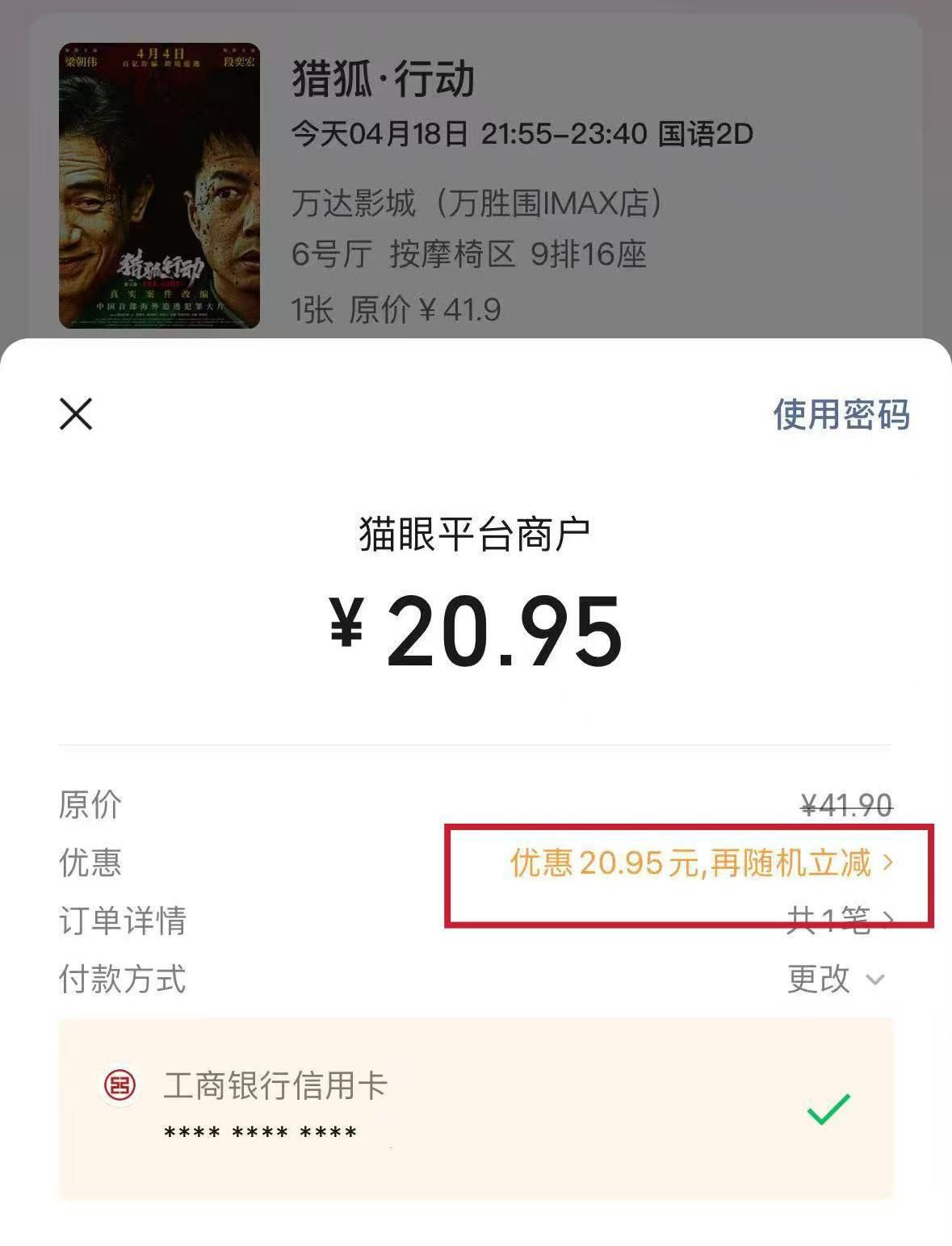Open the 优惠20.95元 discount details
The width and height of the screenshot is (952, 1246).
coord(694,863)
